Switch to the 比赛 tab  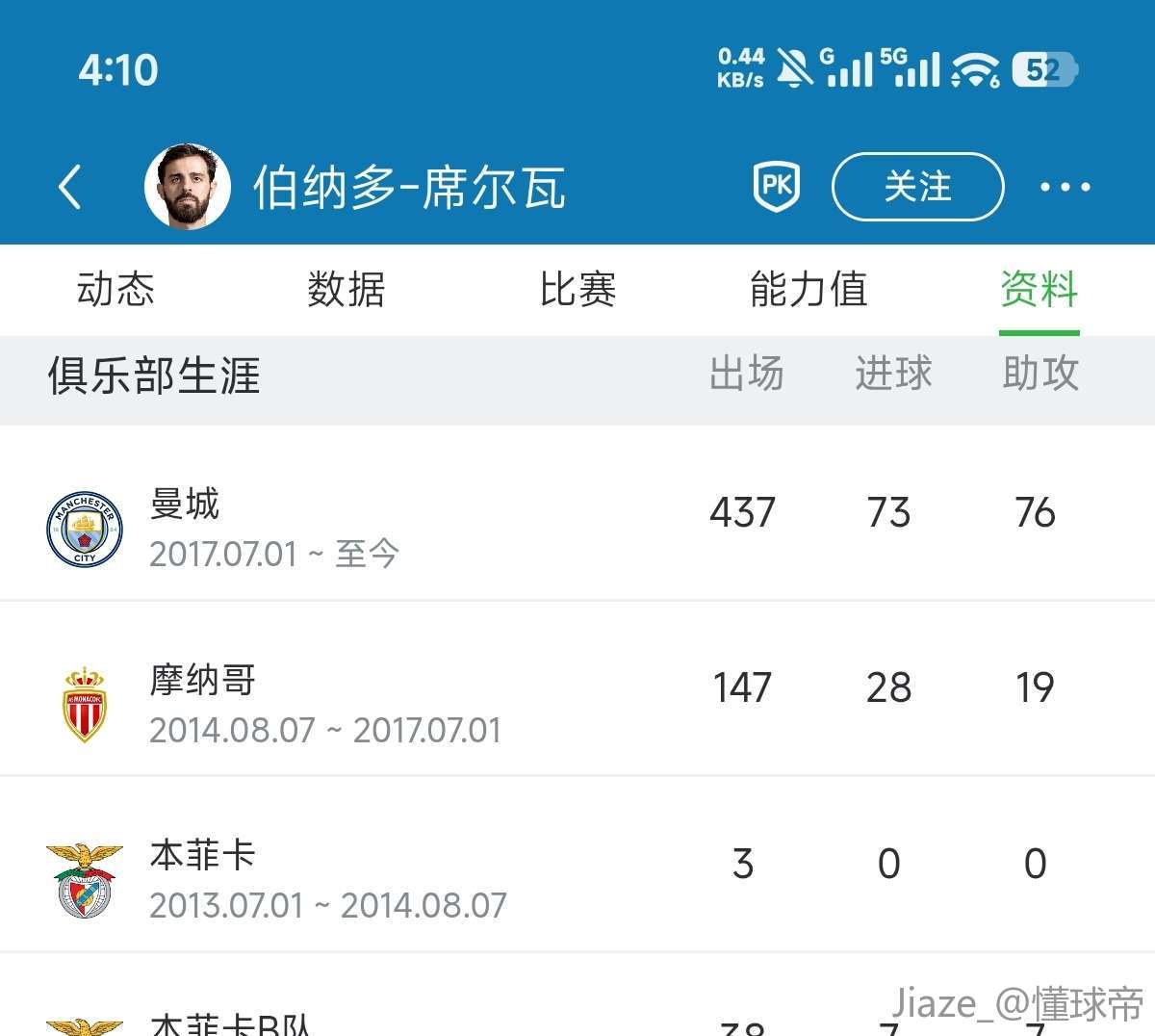(x=577, y=289)
